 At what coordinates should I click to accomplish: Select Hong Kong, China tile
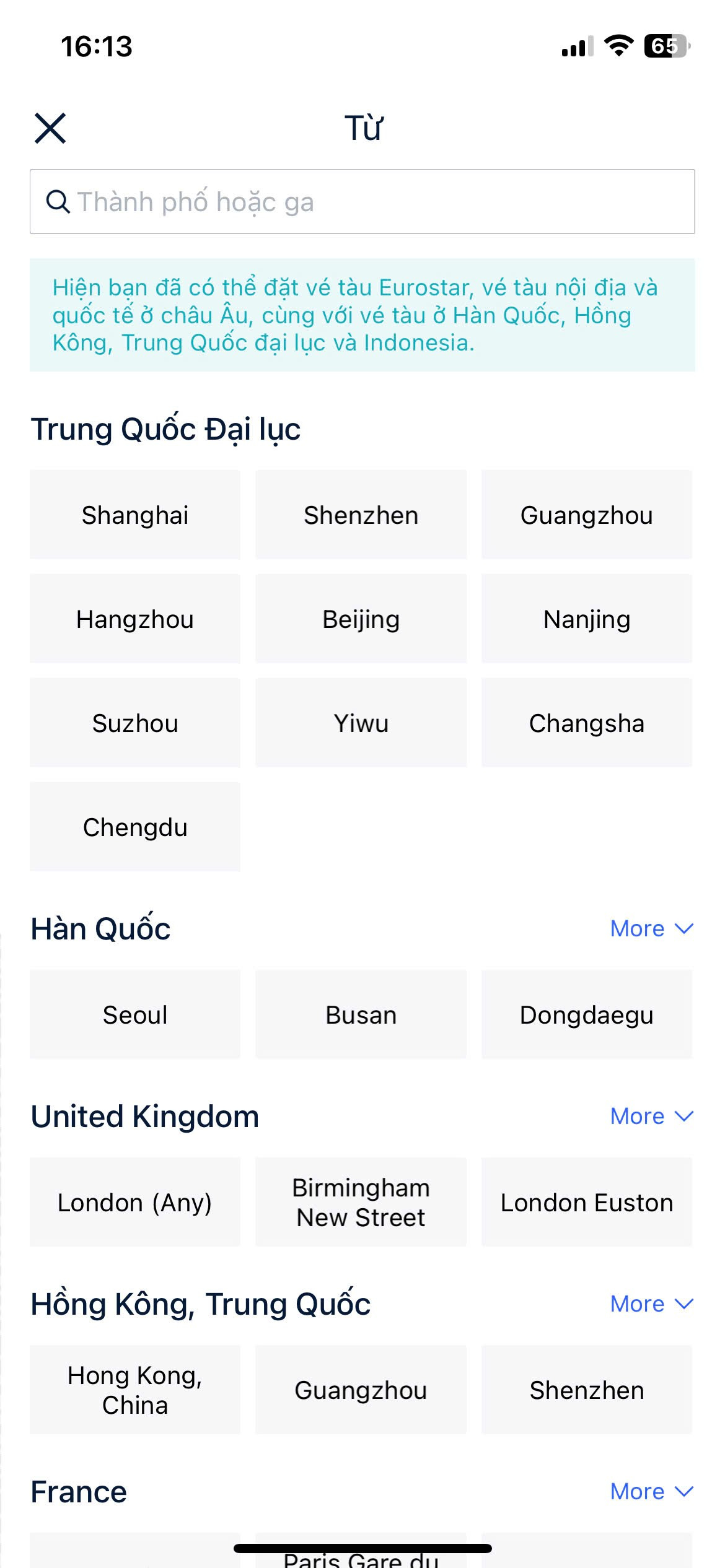tap(134, 1388)
